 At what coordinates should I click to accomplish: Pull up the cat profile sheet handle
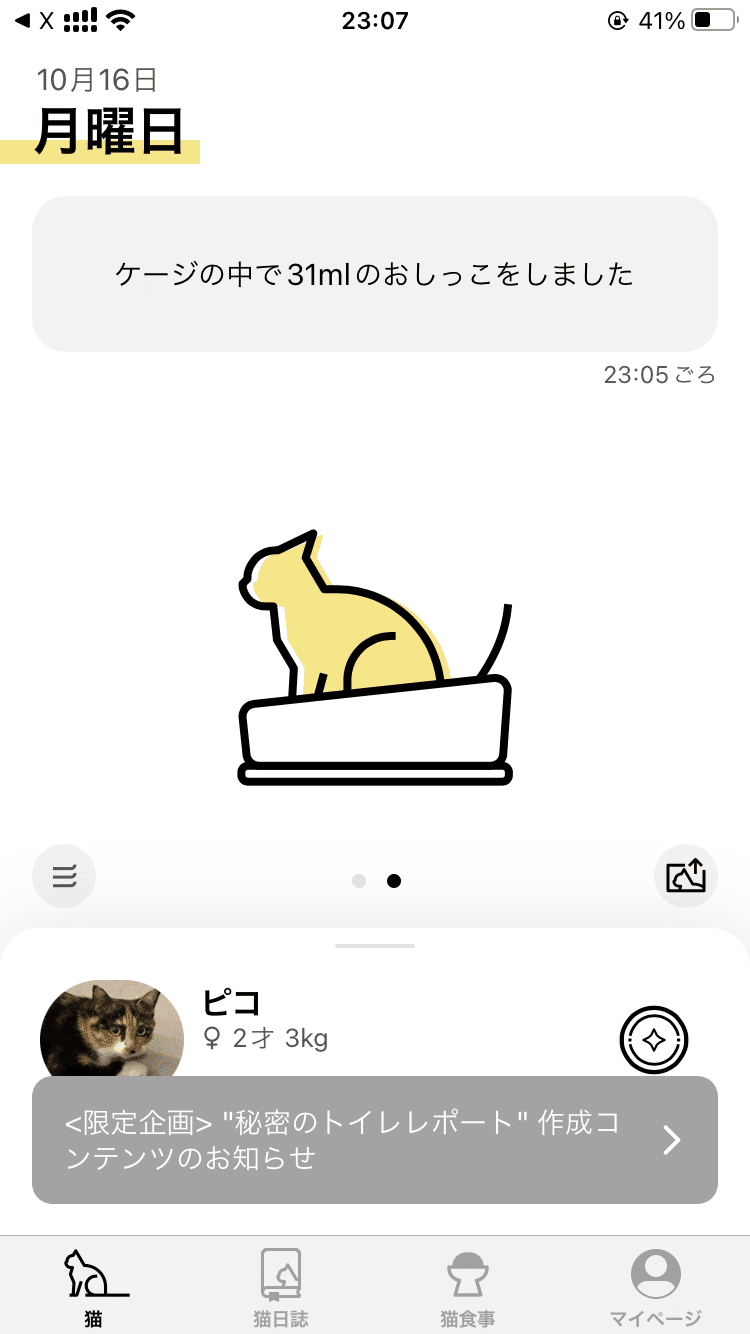point(375,944)
